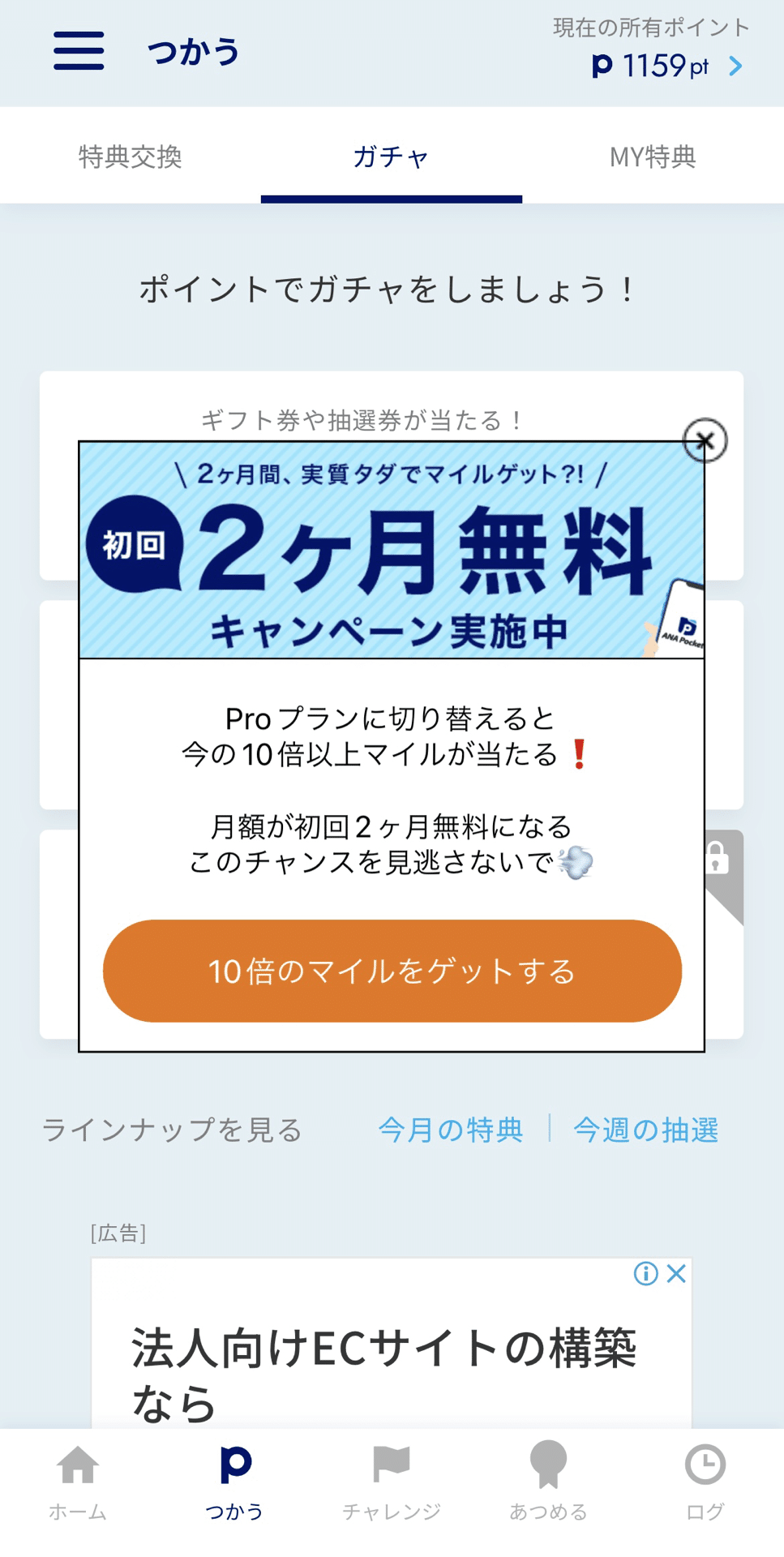
Task: Open the ad info icon in the banner
Action: [x=646, y=1274]
